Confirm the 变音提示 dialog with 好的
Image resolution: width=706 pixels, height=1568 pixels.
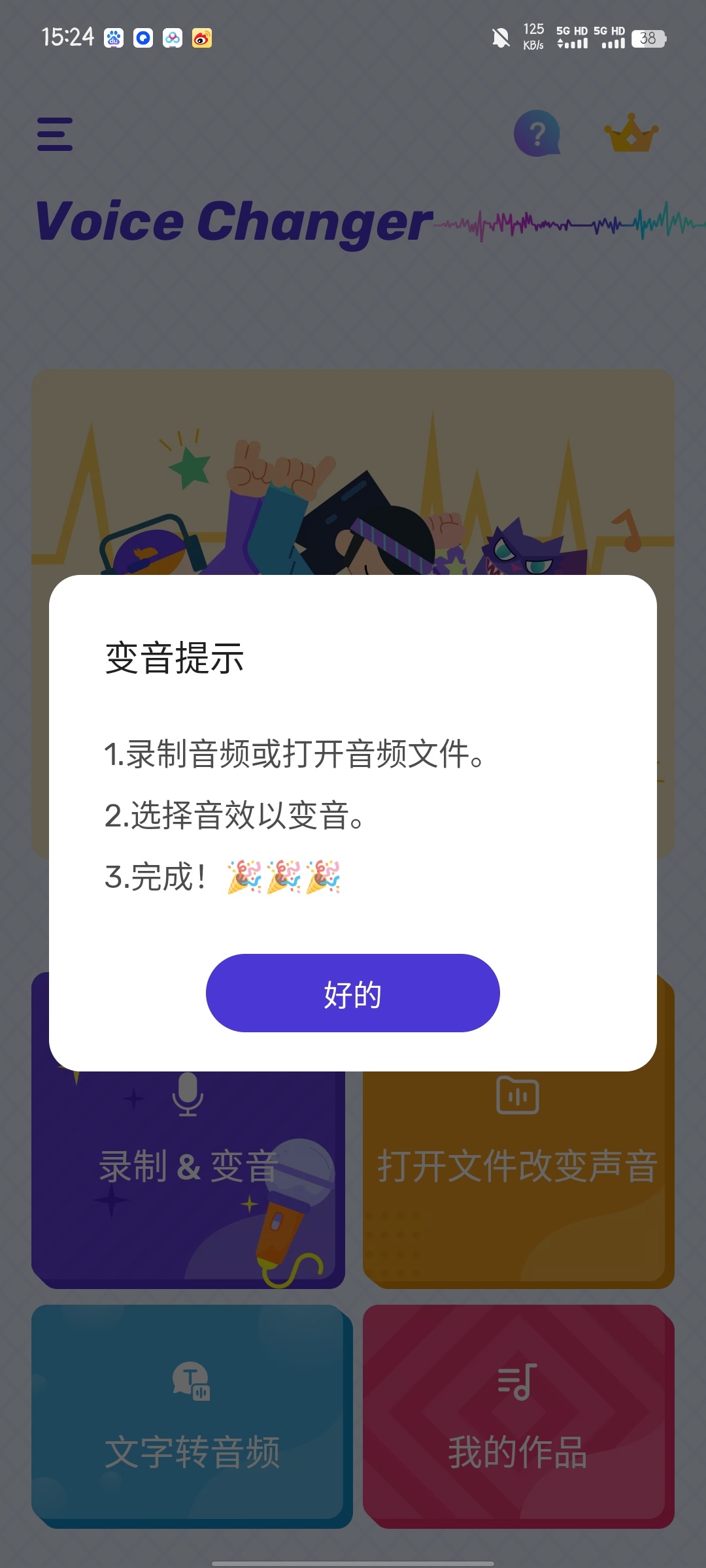click(352, 993)
